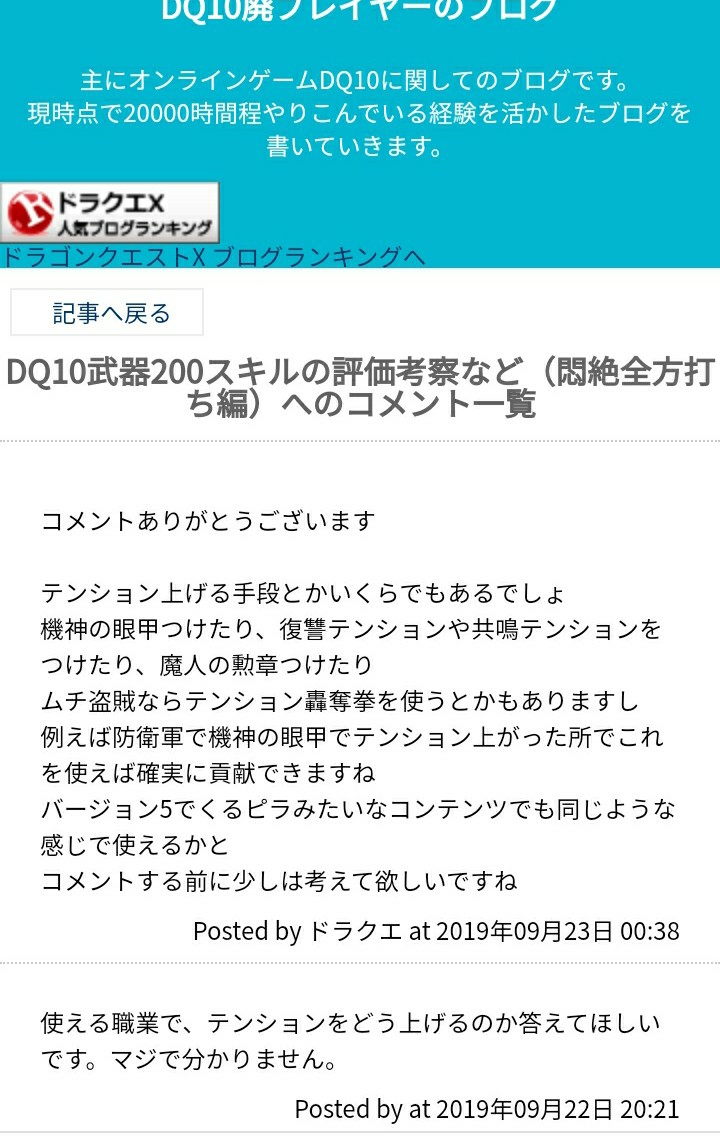Open the blog title DQ10廃プレイヤーのブログ

pos(360,10)
